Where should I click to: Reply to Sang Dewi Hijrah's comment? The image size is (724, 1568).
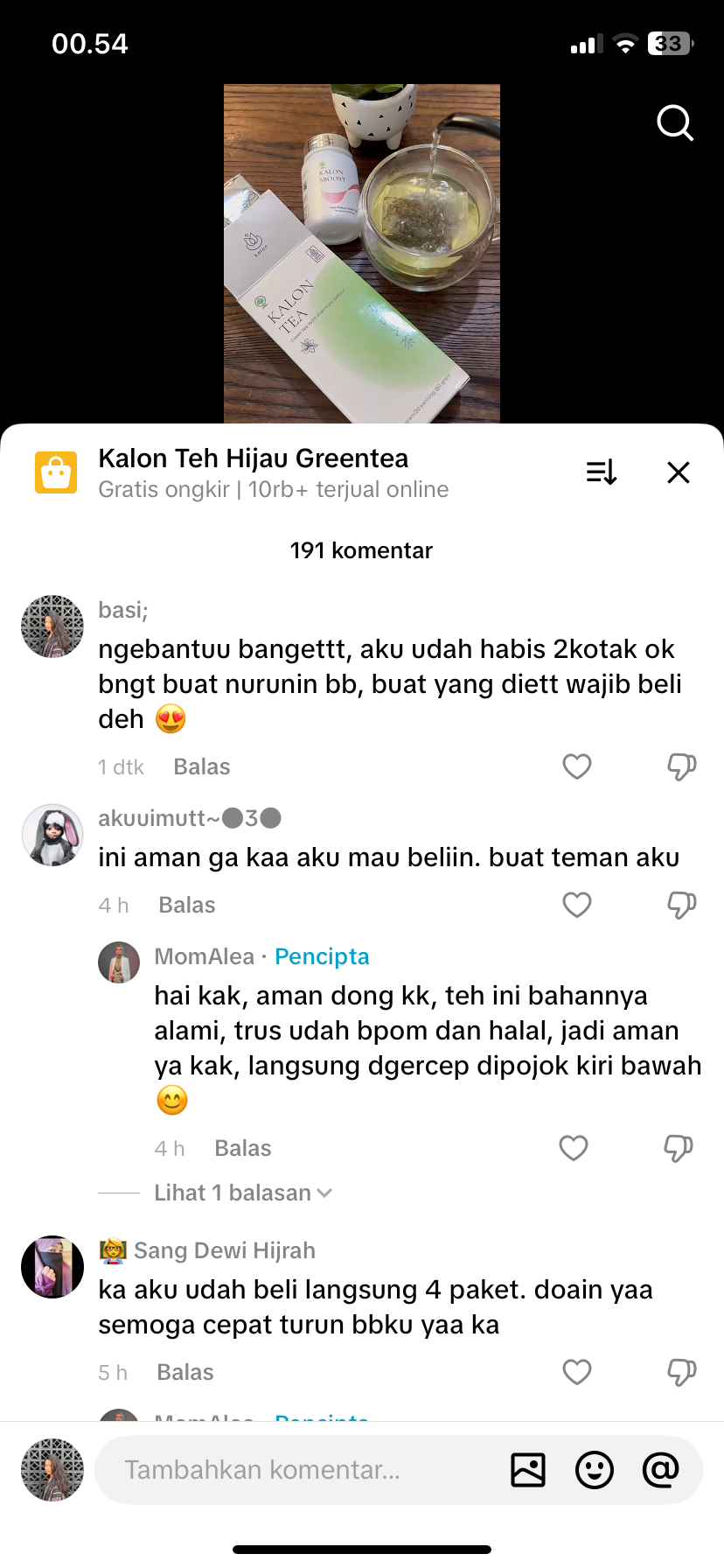184,1372
